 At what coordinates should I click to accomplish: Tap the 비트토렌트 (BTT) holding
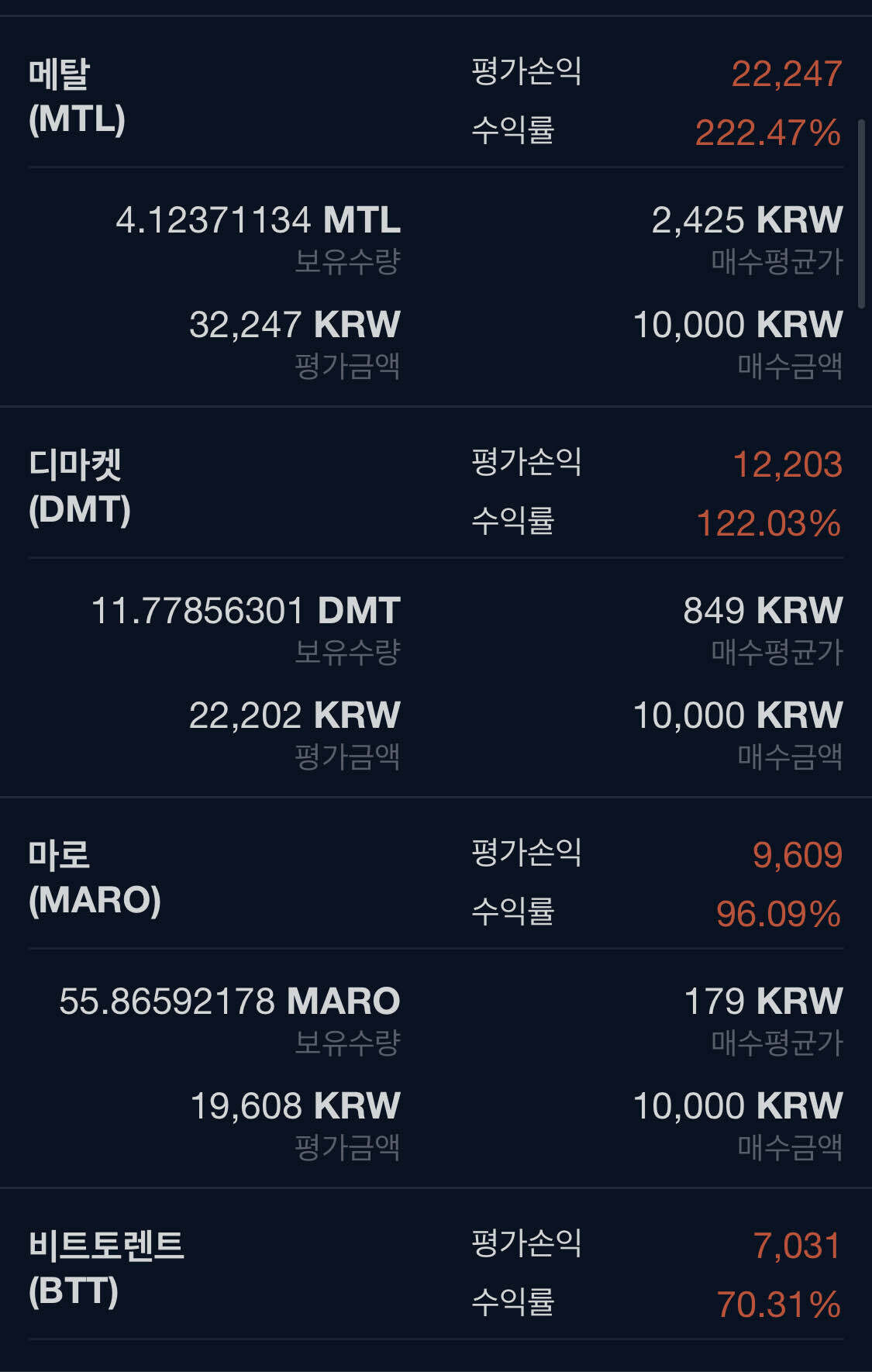coord(105,1269)
